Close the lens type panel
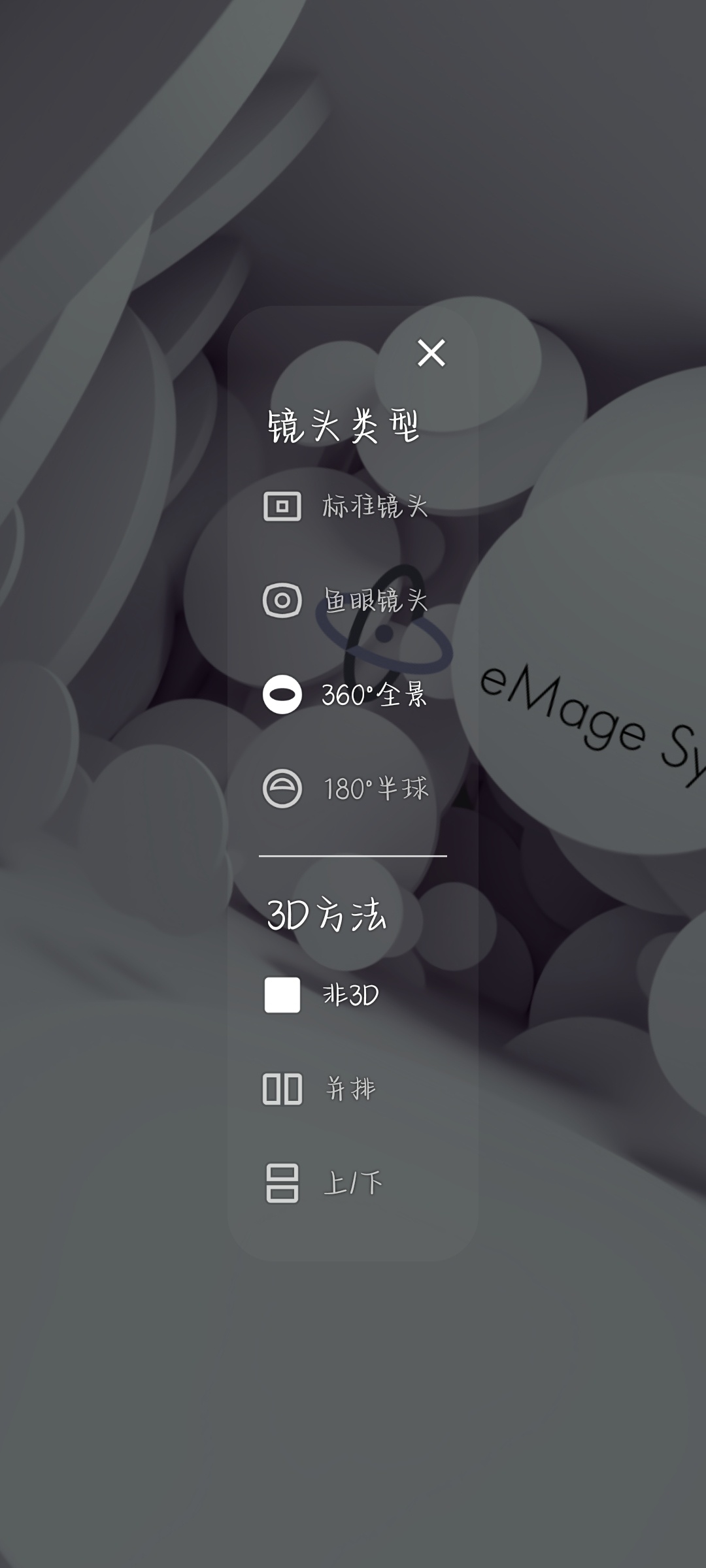This screenshot has height=1568, width=706. tap(431, 353)
